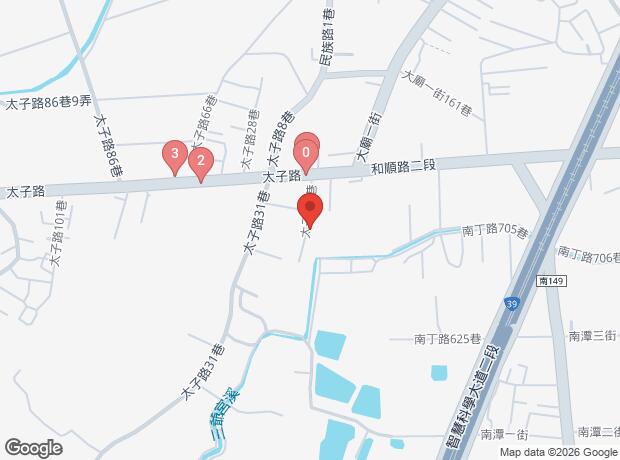Open map pin number 3
This screenshot has width=620, height=460.
(x=175, y=155)
